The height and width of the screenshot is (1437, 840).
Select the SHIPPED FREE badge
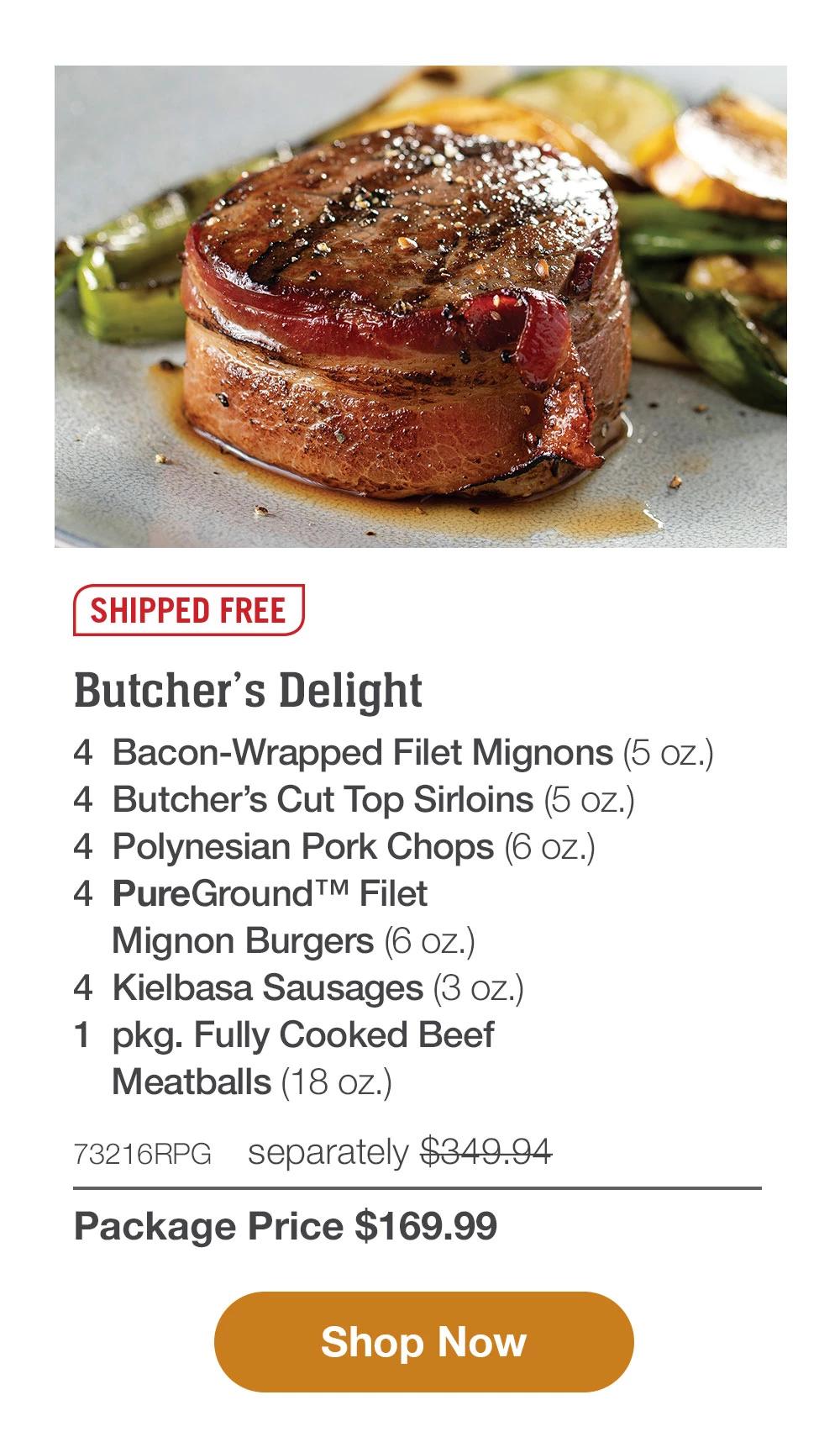186,611
